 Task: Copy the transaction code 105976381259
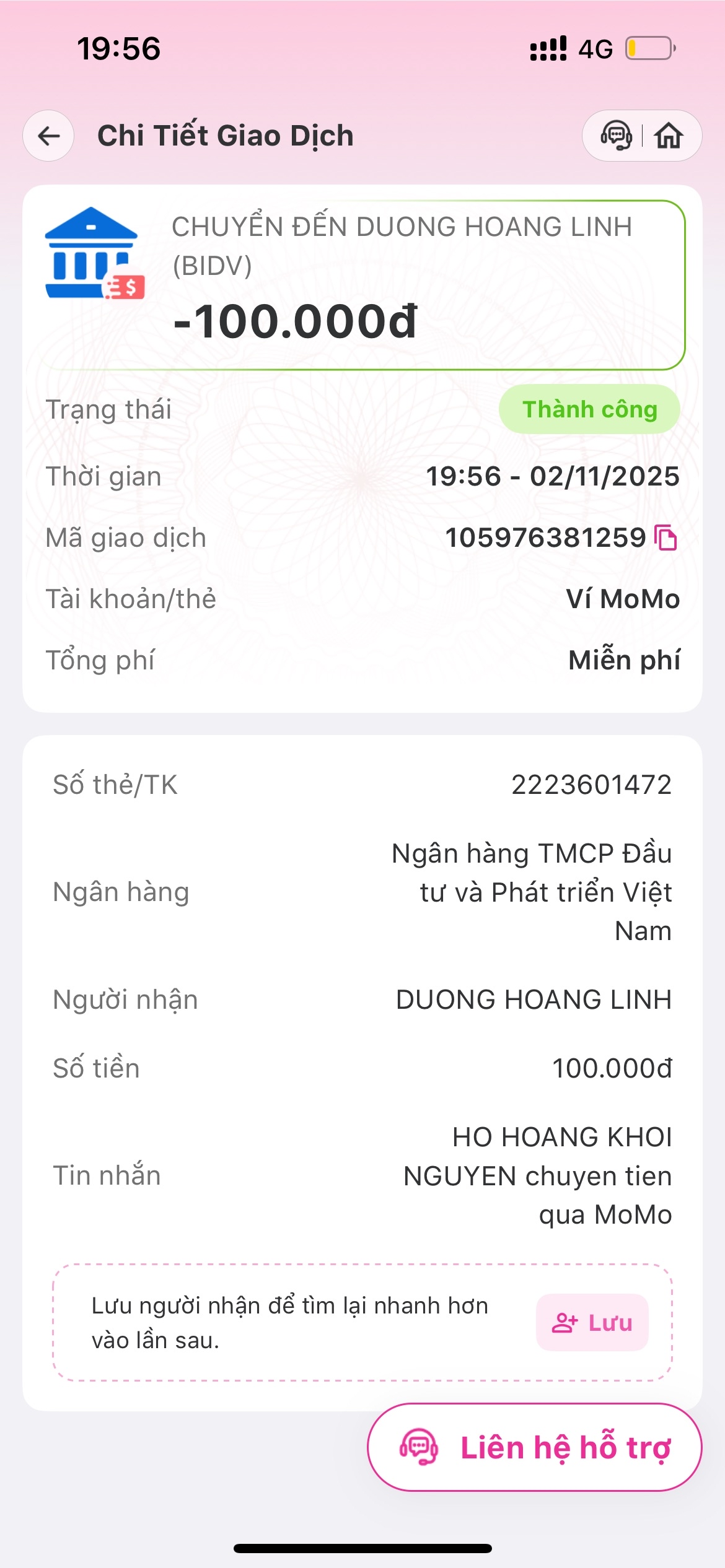pos(666,538)
